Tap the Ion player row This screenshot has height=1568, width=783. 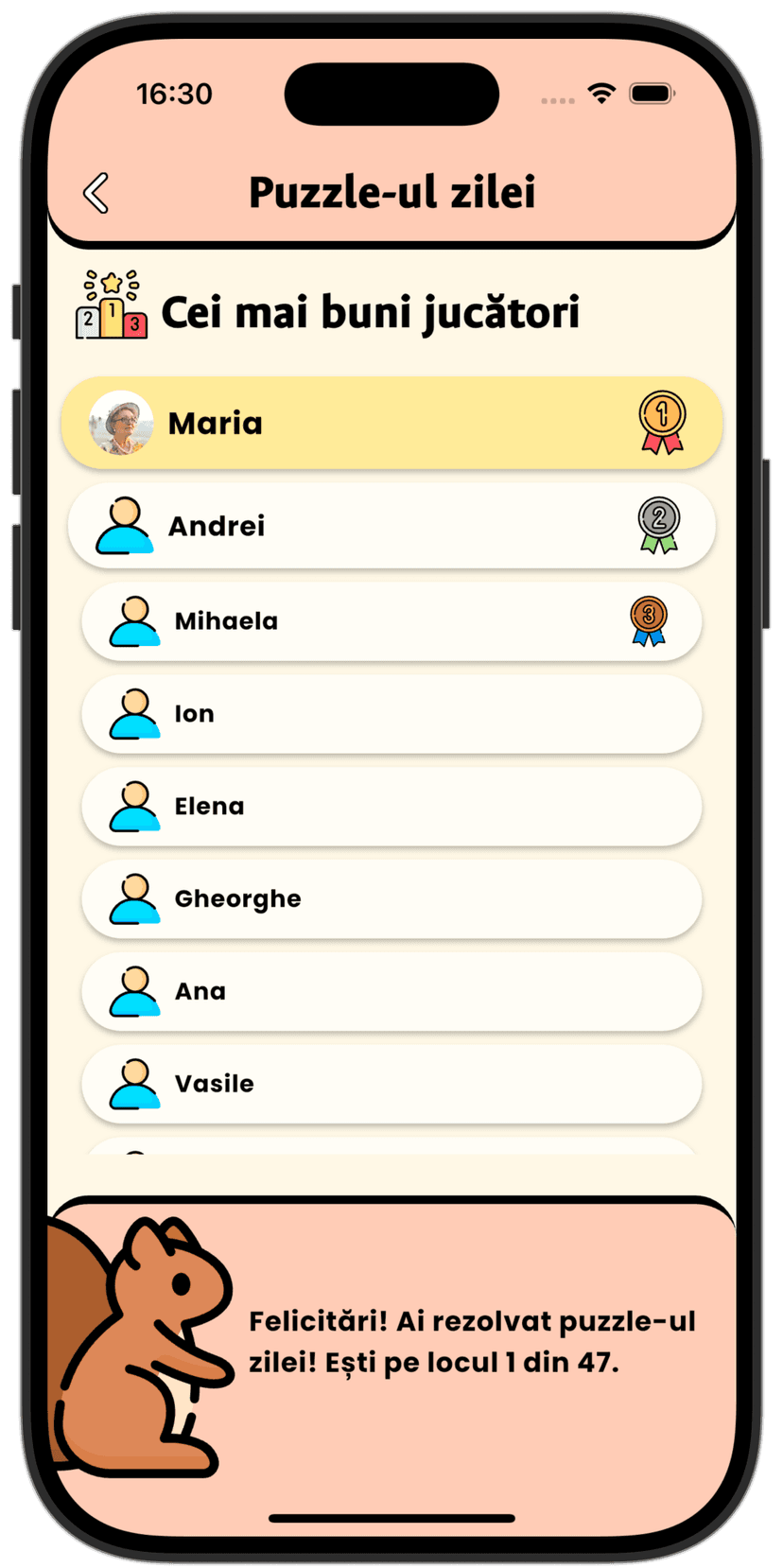coord(391,713)
